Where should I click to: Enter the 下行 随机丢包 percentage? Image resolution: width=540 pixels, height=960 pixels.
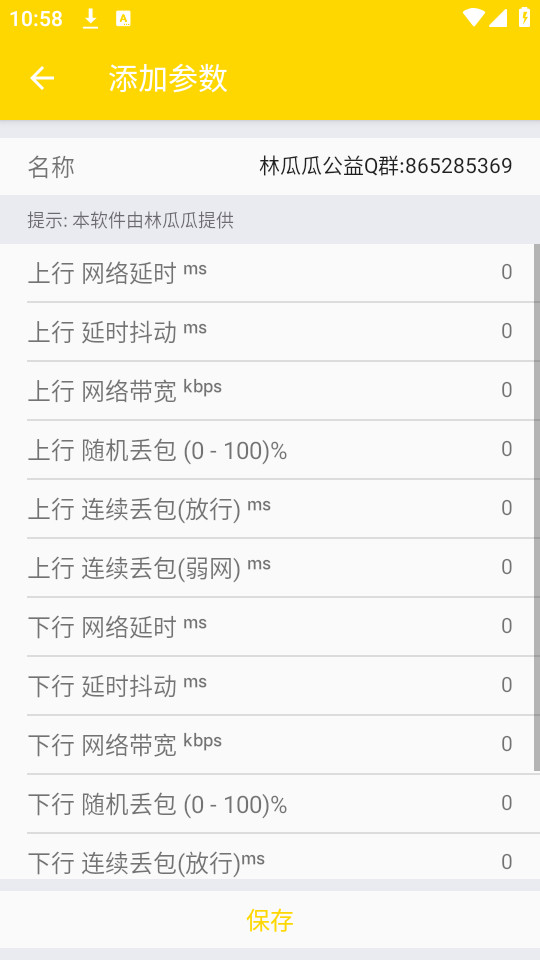(x=269, y=803)
